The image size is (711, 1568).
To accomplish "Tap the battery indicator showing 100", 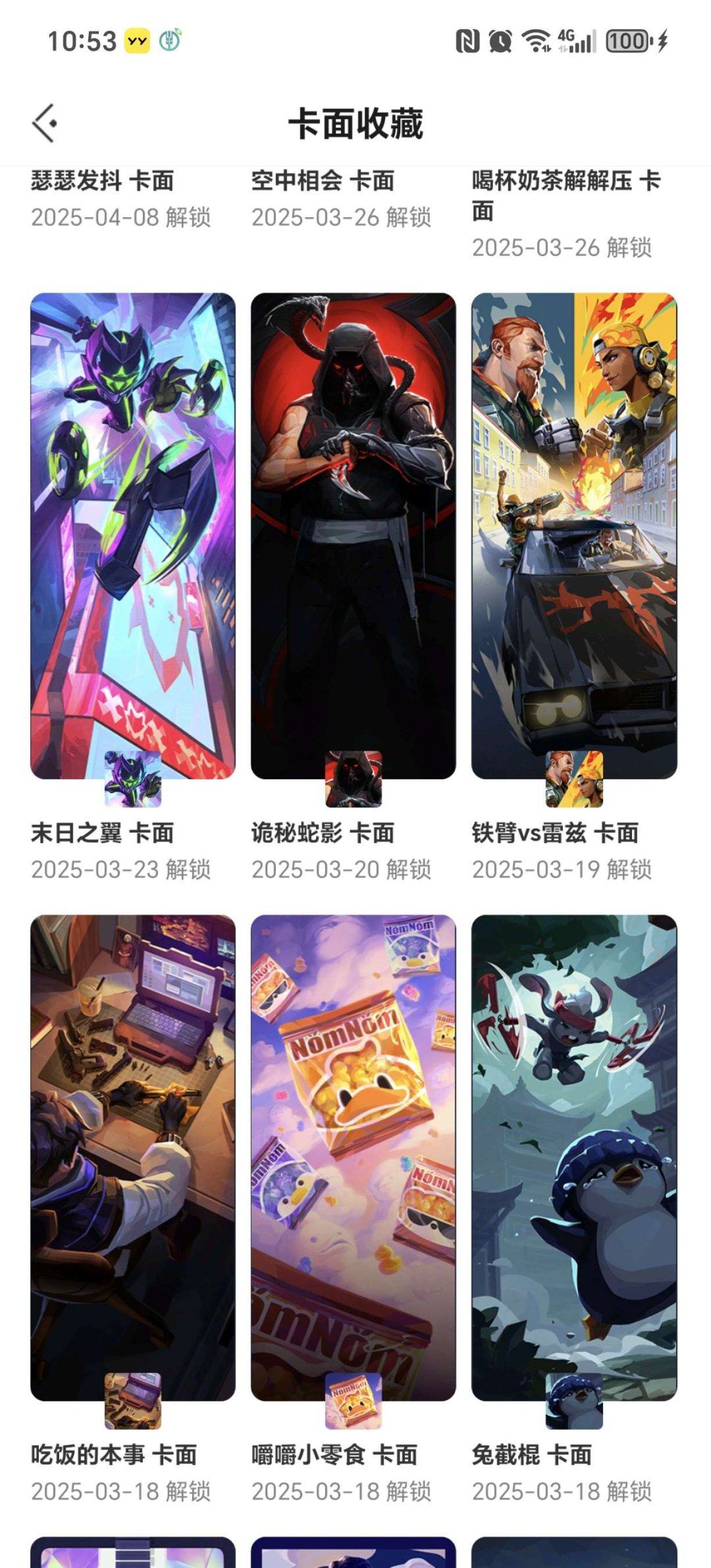I will 626,41.
